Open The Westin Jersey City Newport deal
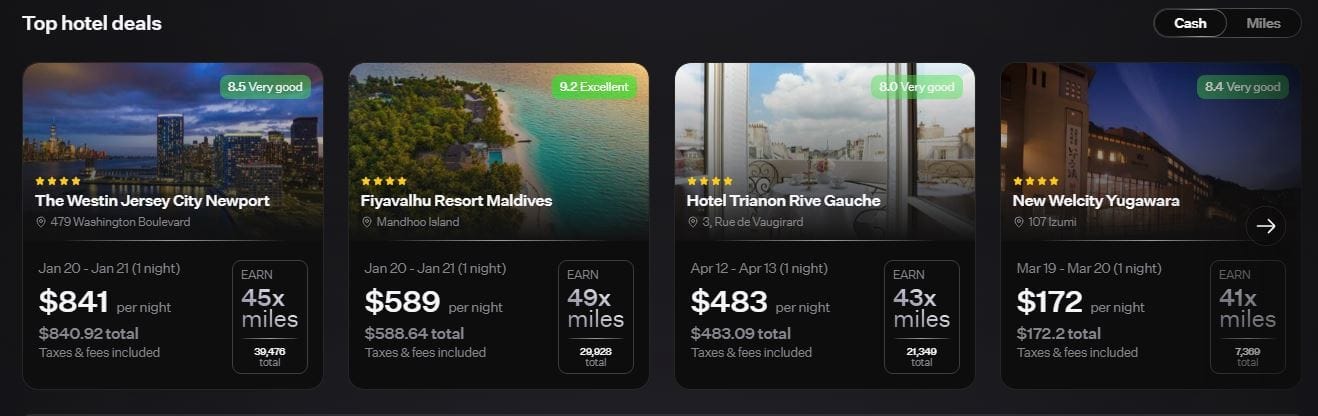 152,200
